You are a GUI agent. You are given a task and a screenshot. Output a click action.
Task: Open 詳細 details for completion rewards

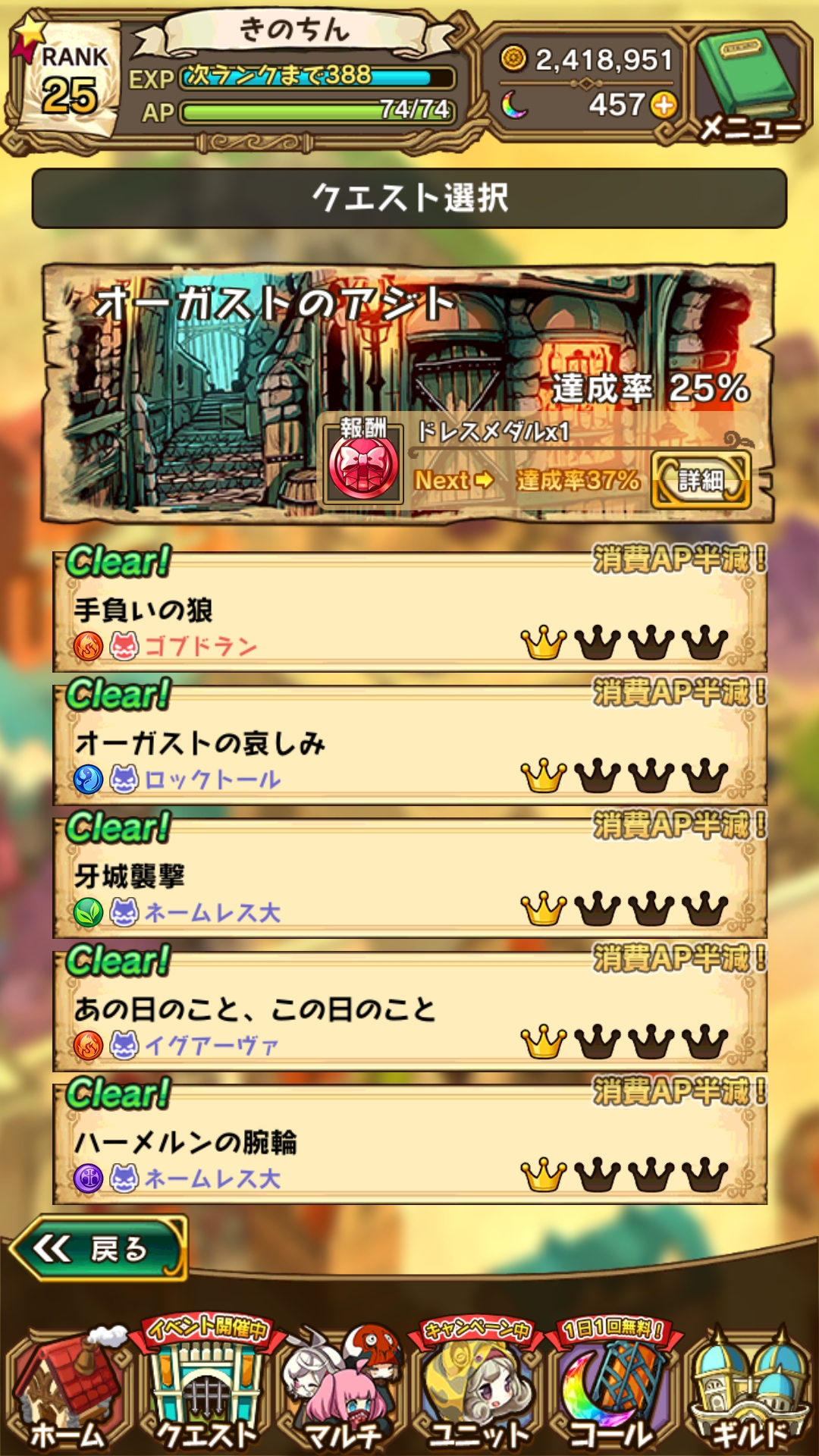pos(701,480)
